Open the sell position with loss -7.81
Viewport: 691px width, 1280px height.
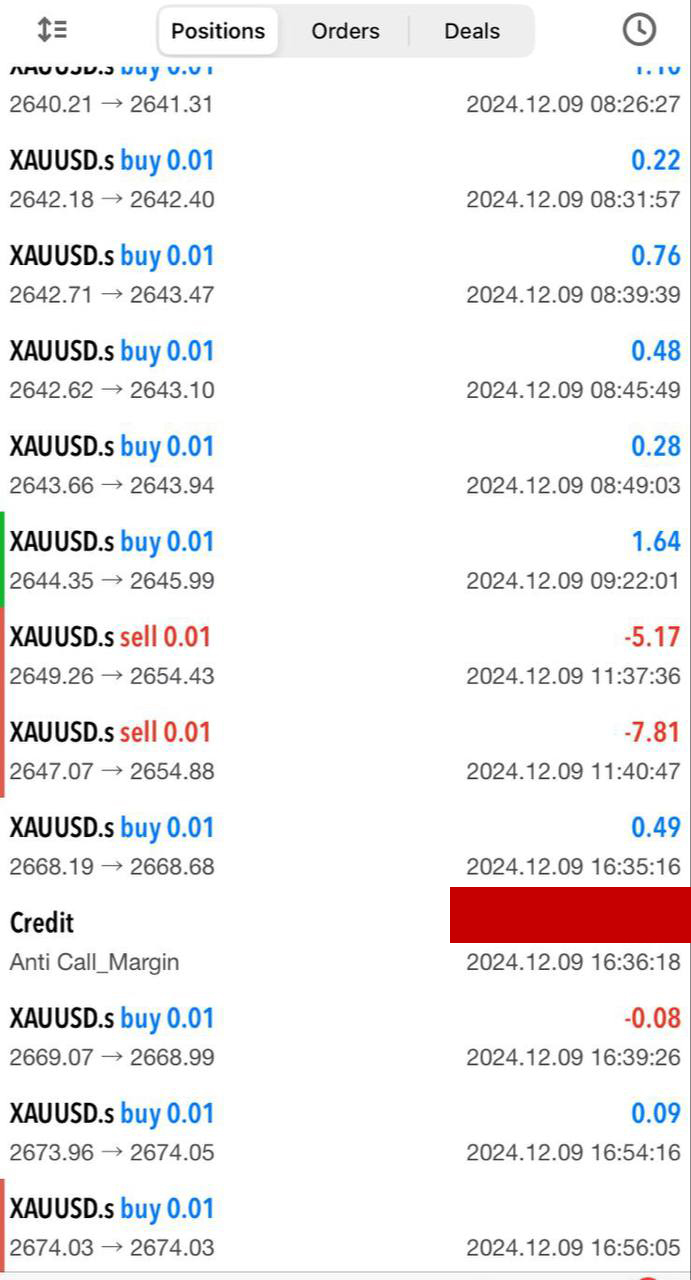[x=345, y=750]
